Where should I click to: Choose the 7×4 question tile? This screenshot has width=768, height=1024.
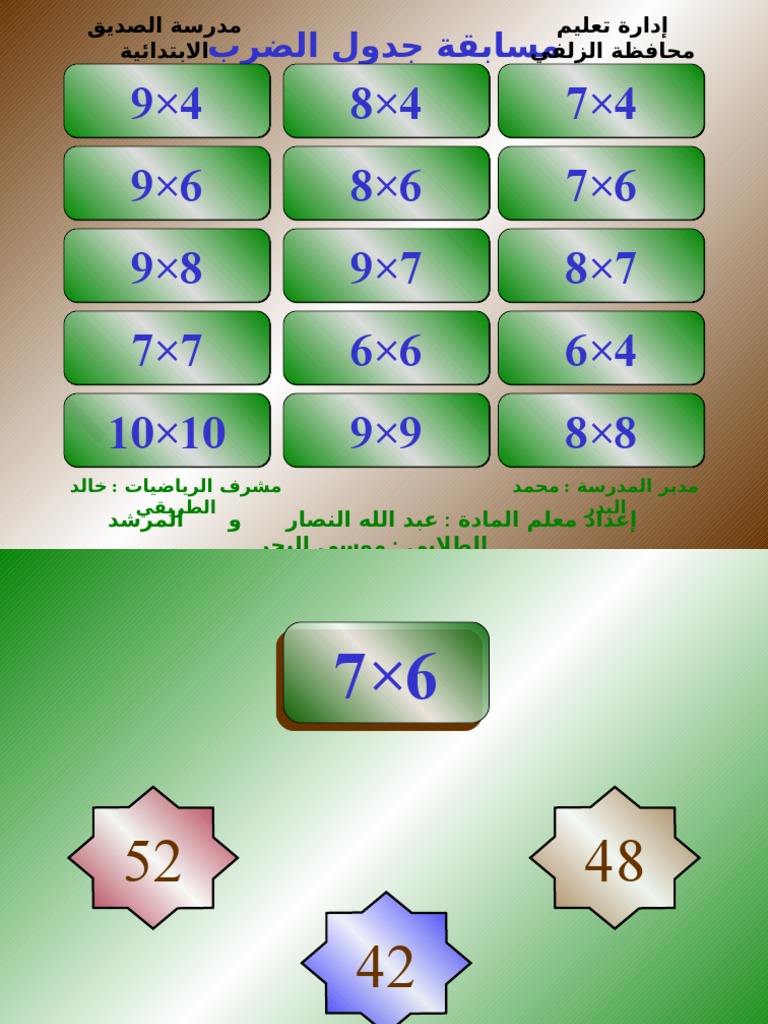click(601, 101)
